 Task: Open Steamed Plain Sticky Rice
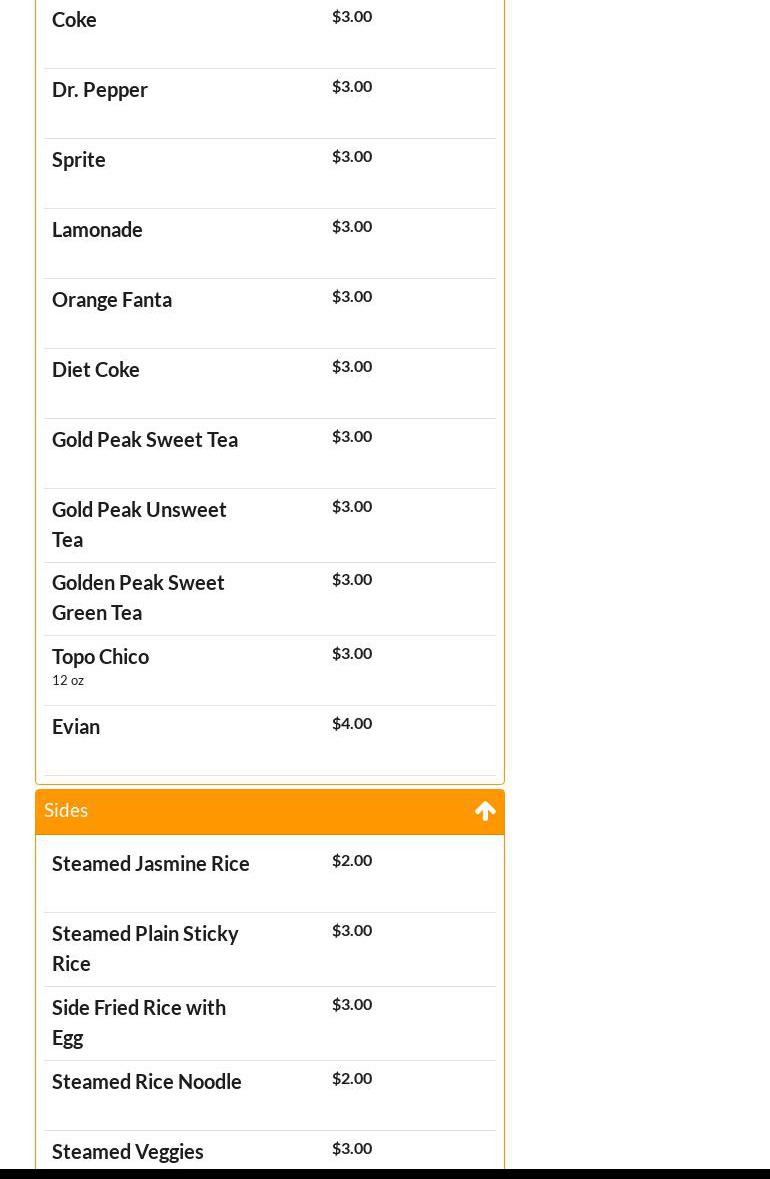[145, 948]
